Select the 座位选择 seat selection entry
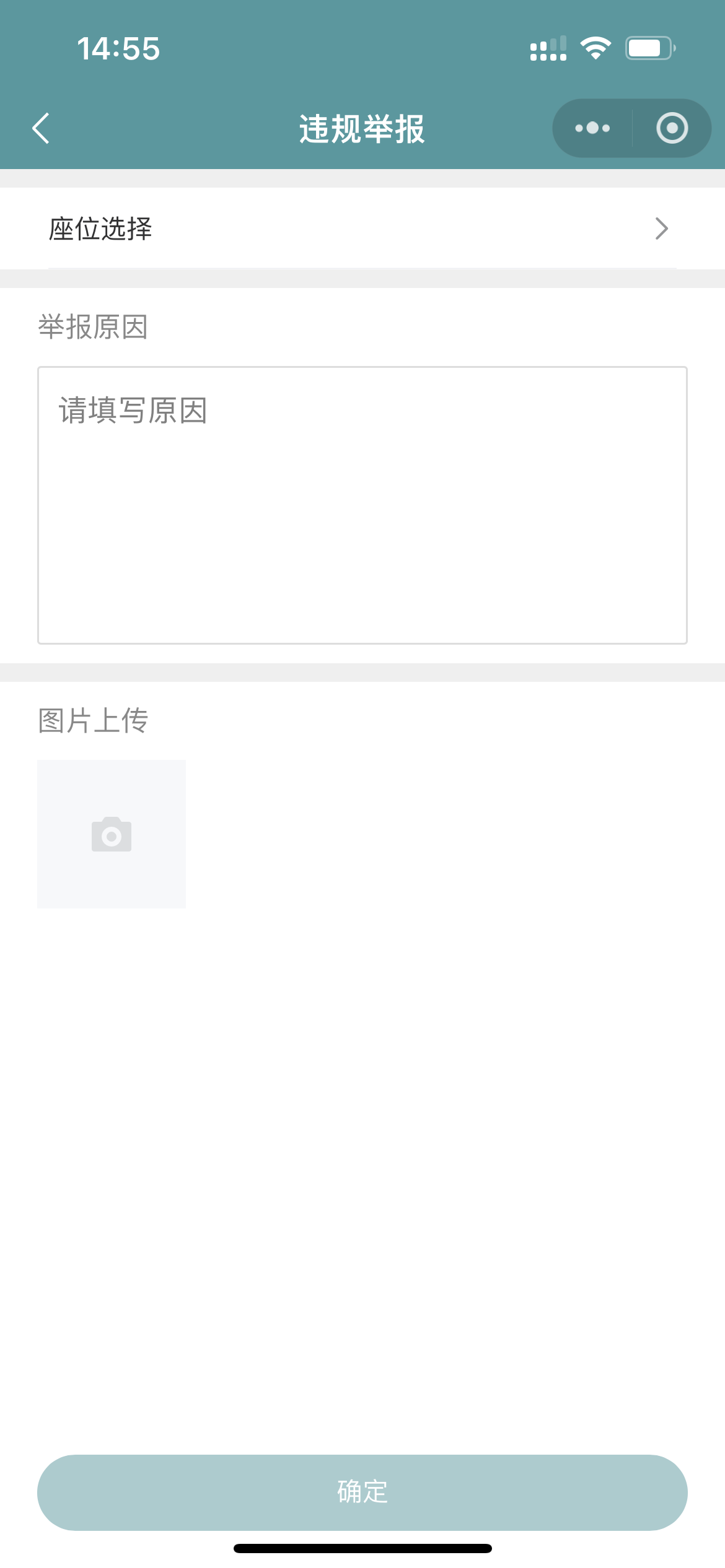725x1568 pixels. pyautogui.click(x=100, y=229)
